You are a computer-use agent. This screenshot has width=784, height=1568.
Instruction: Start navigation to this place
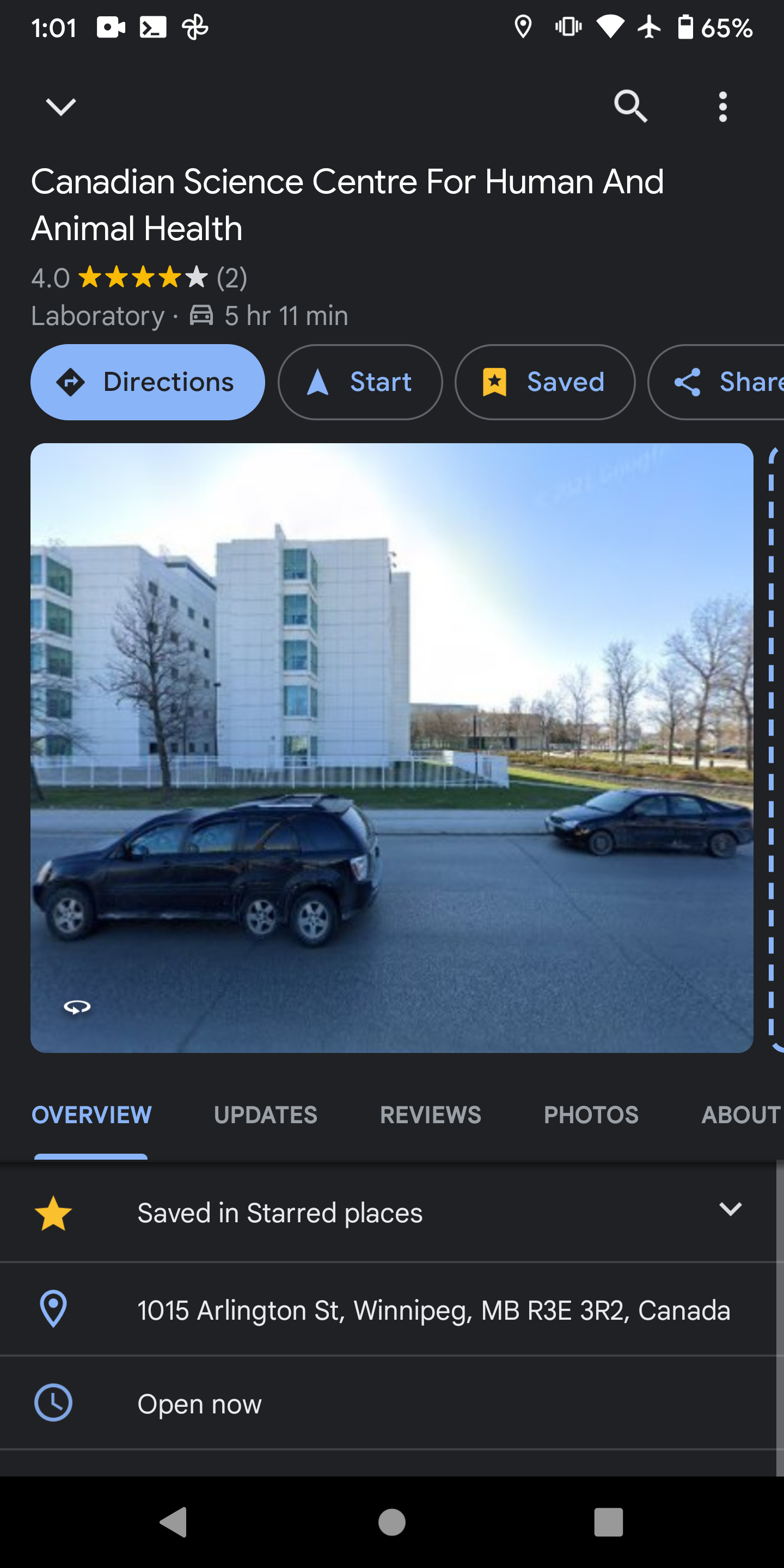[360, 382]
